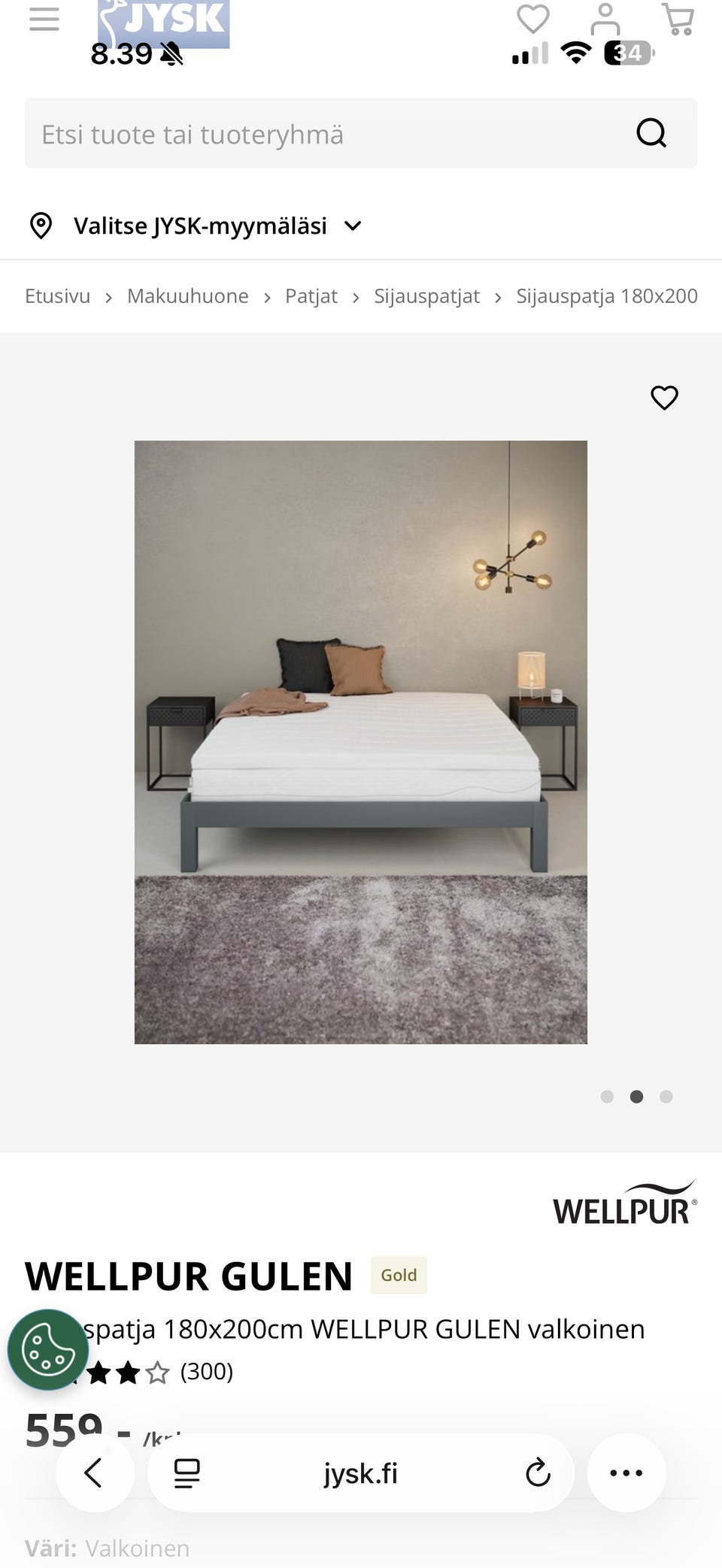This screenshot has width=722, height=1568.
Task: Expand Valitse JYSK-myymäläsi store selector
Action: click(x=196, y=226)
